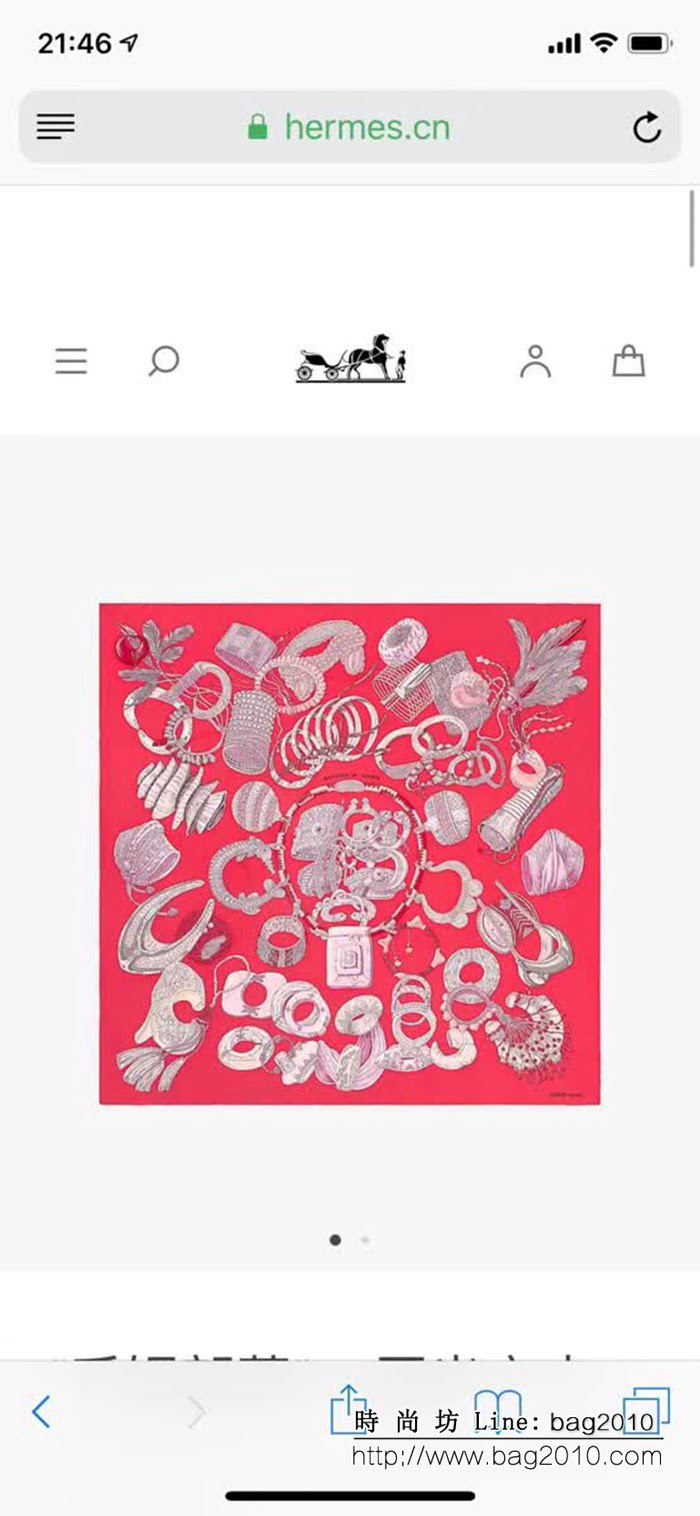This screenshot has height=1516, width=700.
Task: Go back in Safari
Action: point(41,1412)
